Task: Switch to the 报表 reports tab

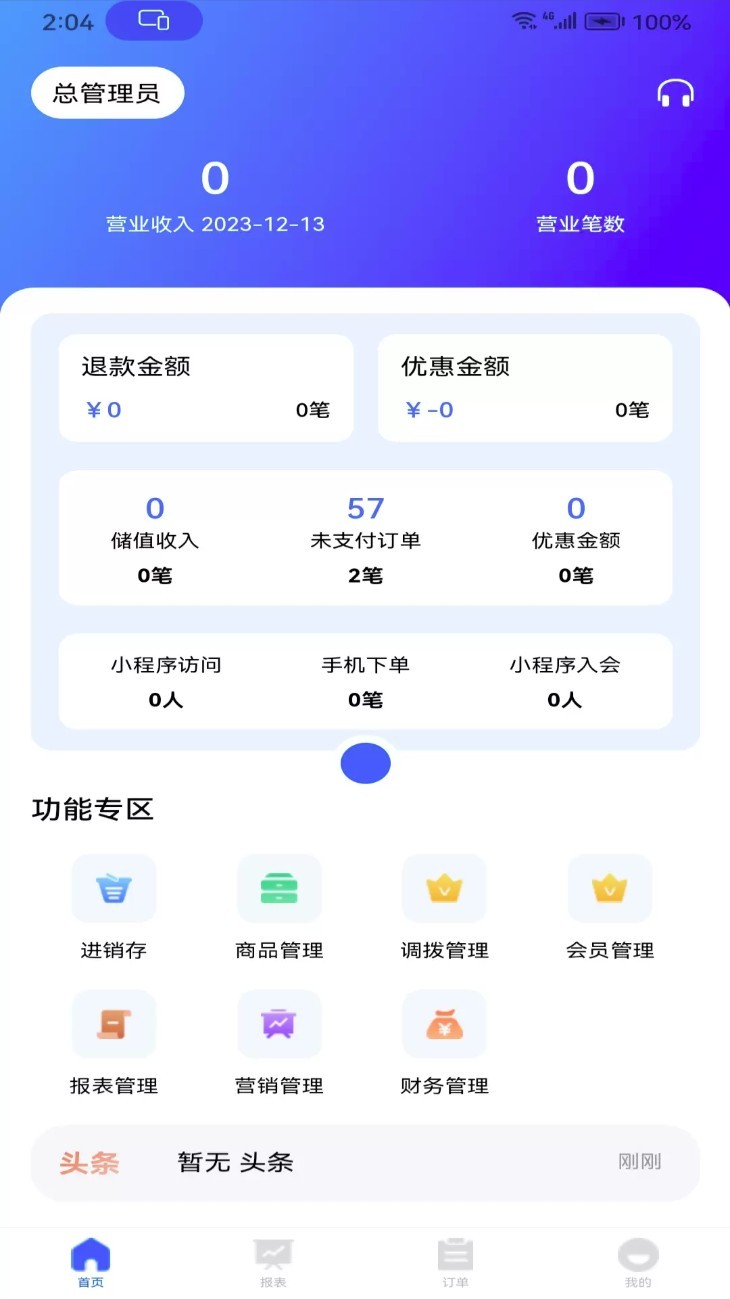Action: point(273,1262)
